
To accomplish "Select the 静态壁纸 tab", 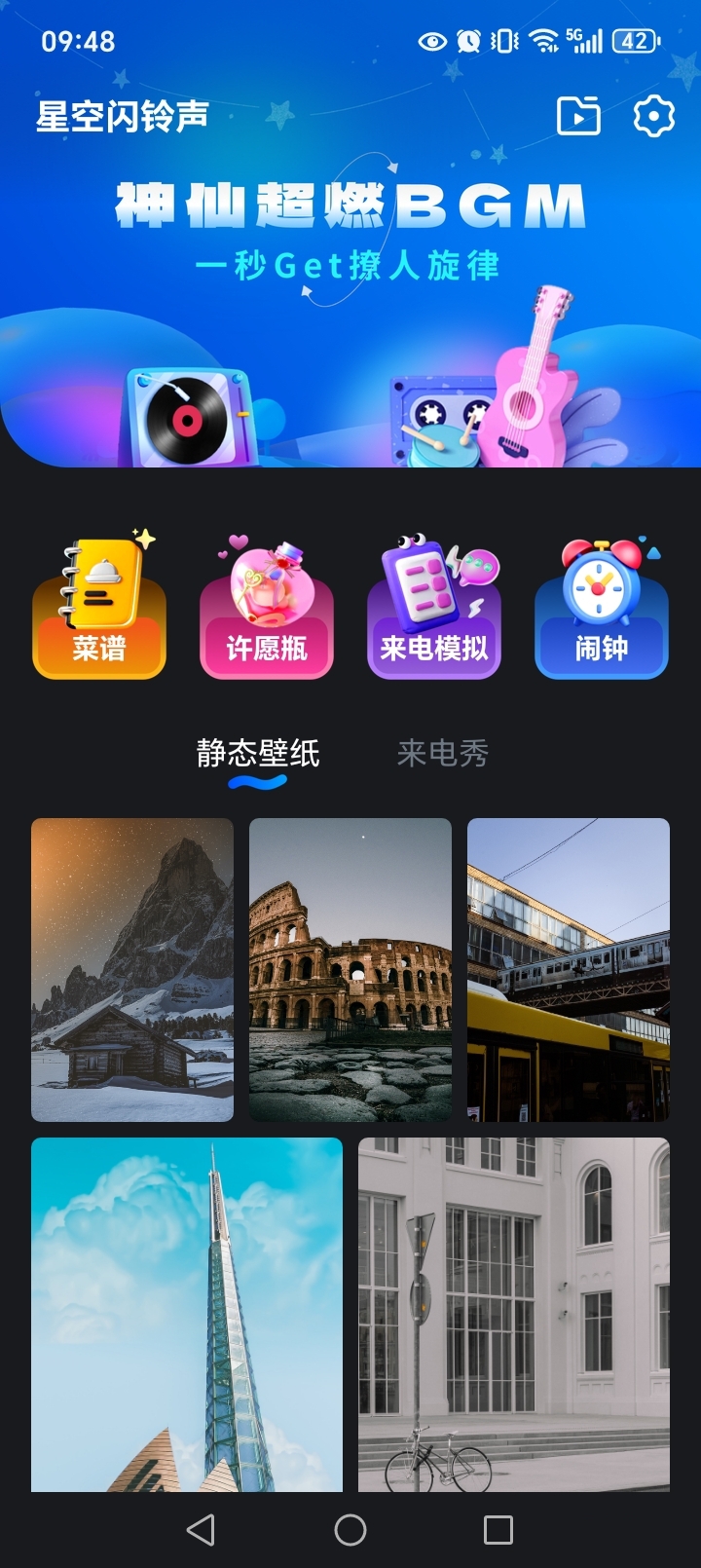I will click(x=254, y=753).
